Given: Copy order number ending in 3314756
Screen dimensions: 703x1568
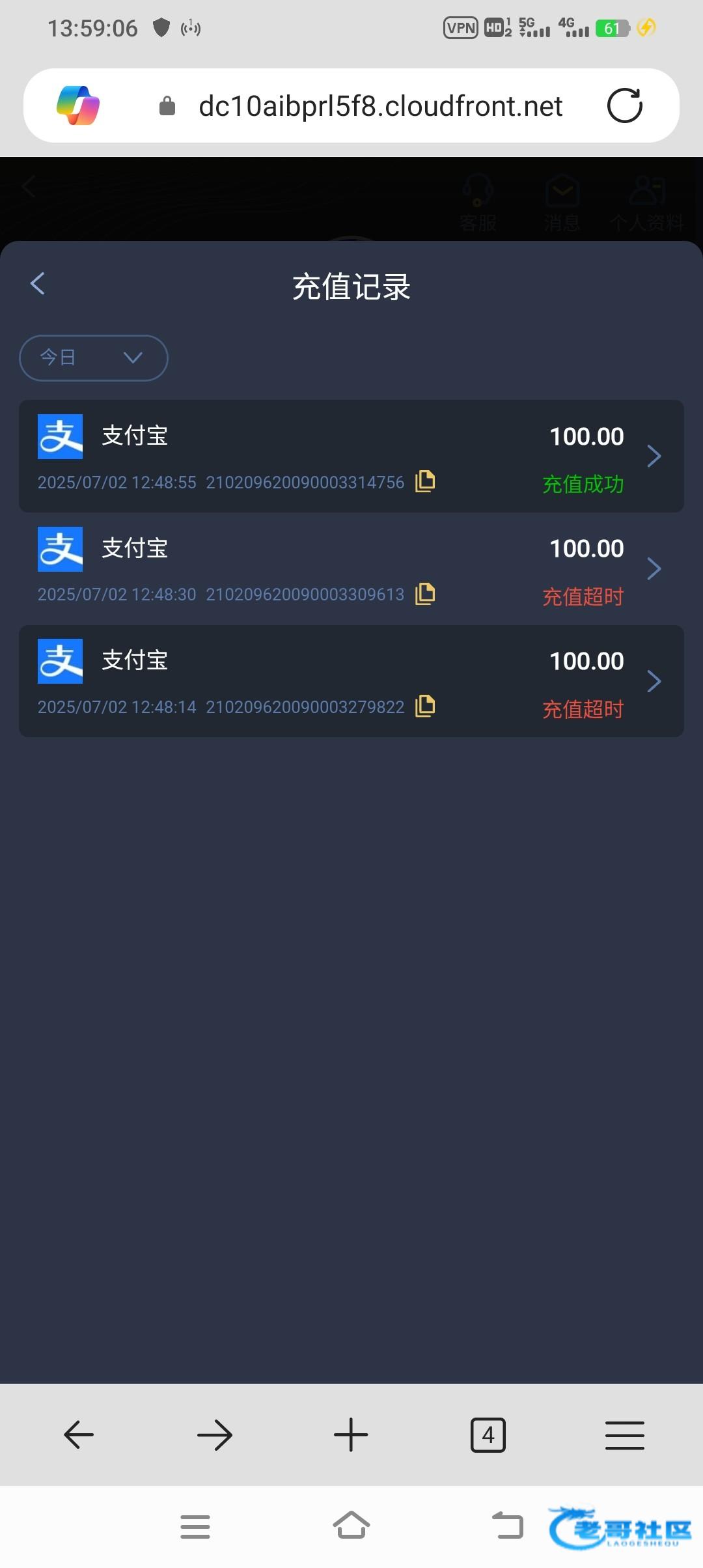Looking at the screenshot, I should (x=425, y=481).
